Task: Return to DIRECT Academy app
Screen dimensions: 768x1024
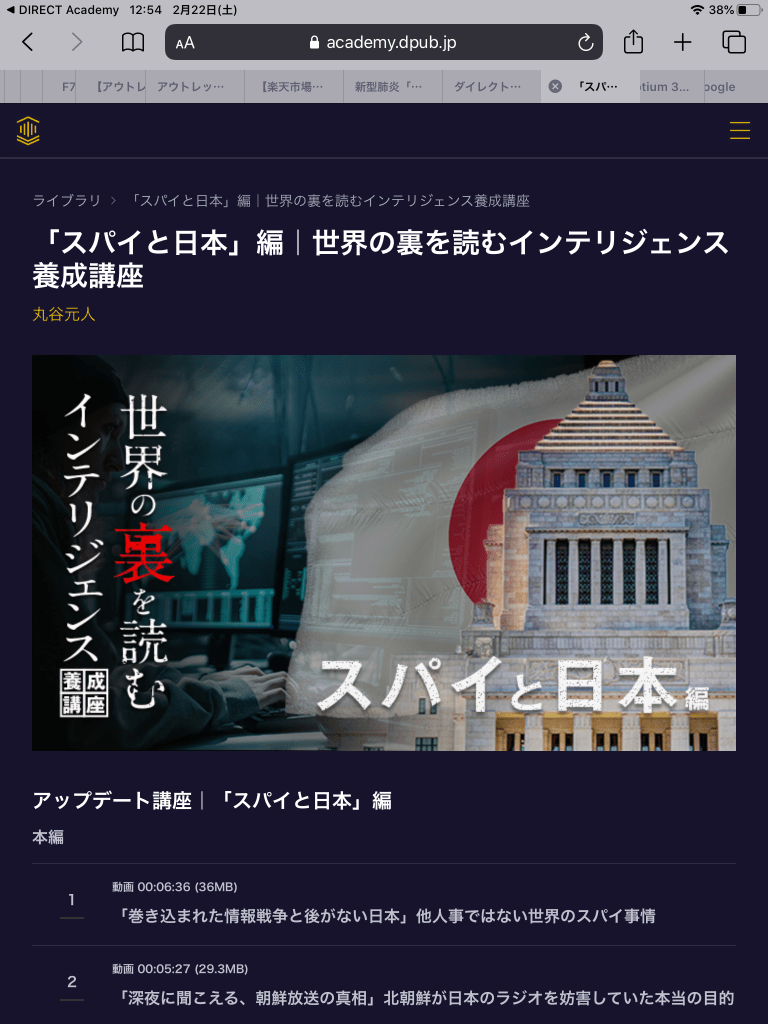Action: [x=62, y=9]
